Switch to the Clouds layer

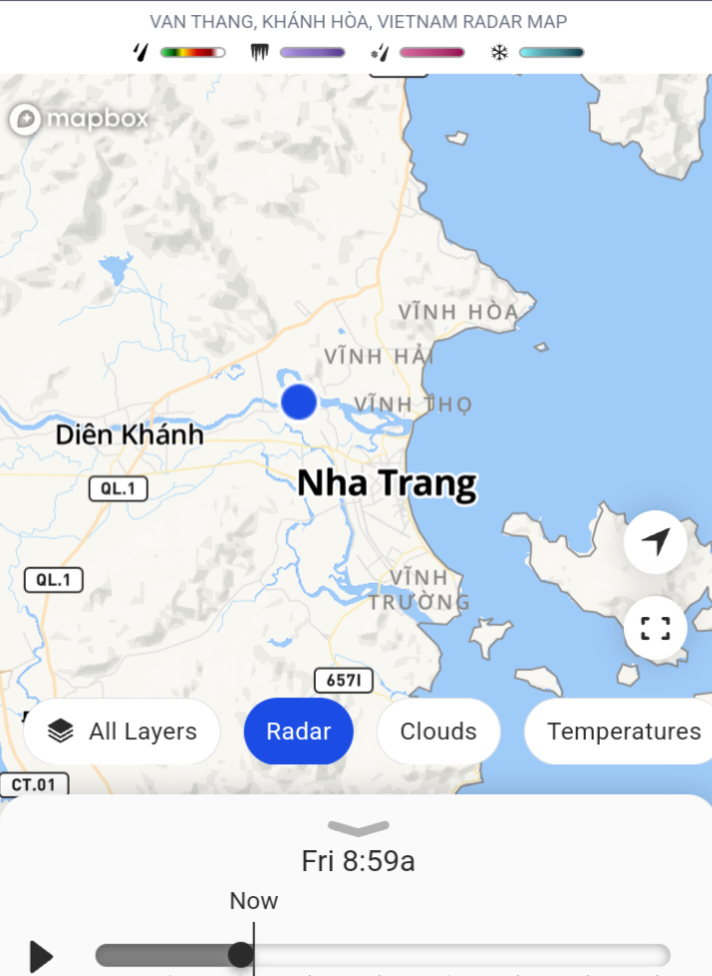click(438, 731)
